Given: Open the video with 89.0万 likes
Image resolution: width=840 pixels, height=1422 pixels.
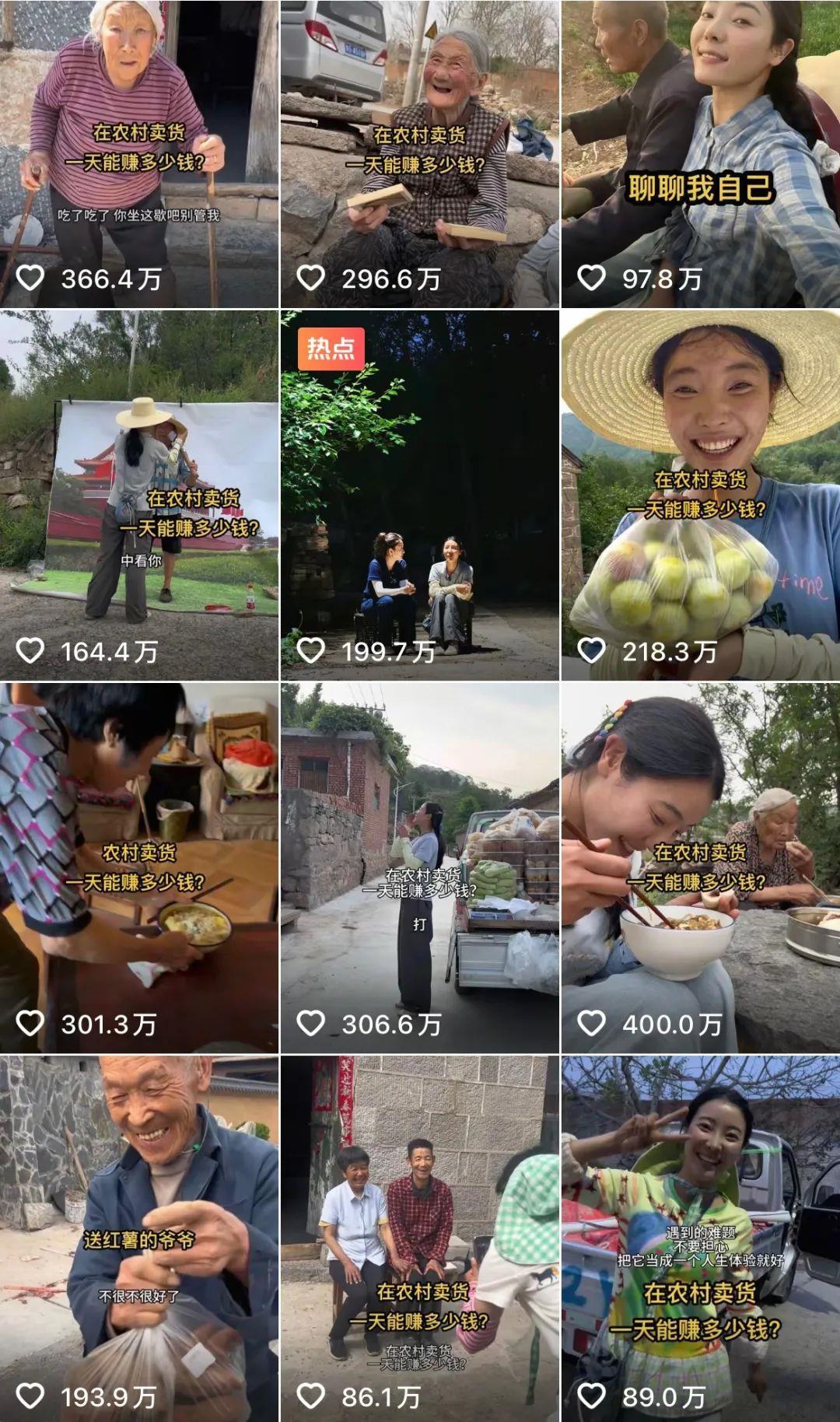Looking at the screenshot, I should (x=700, y=1238).
